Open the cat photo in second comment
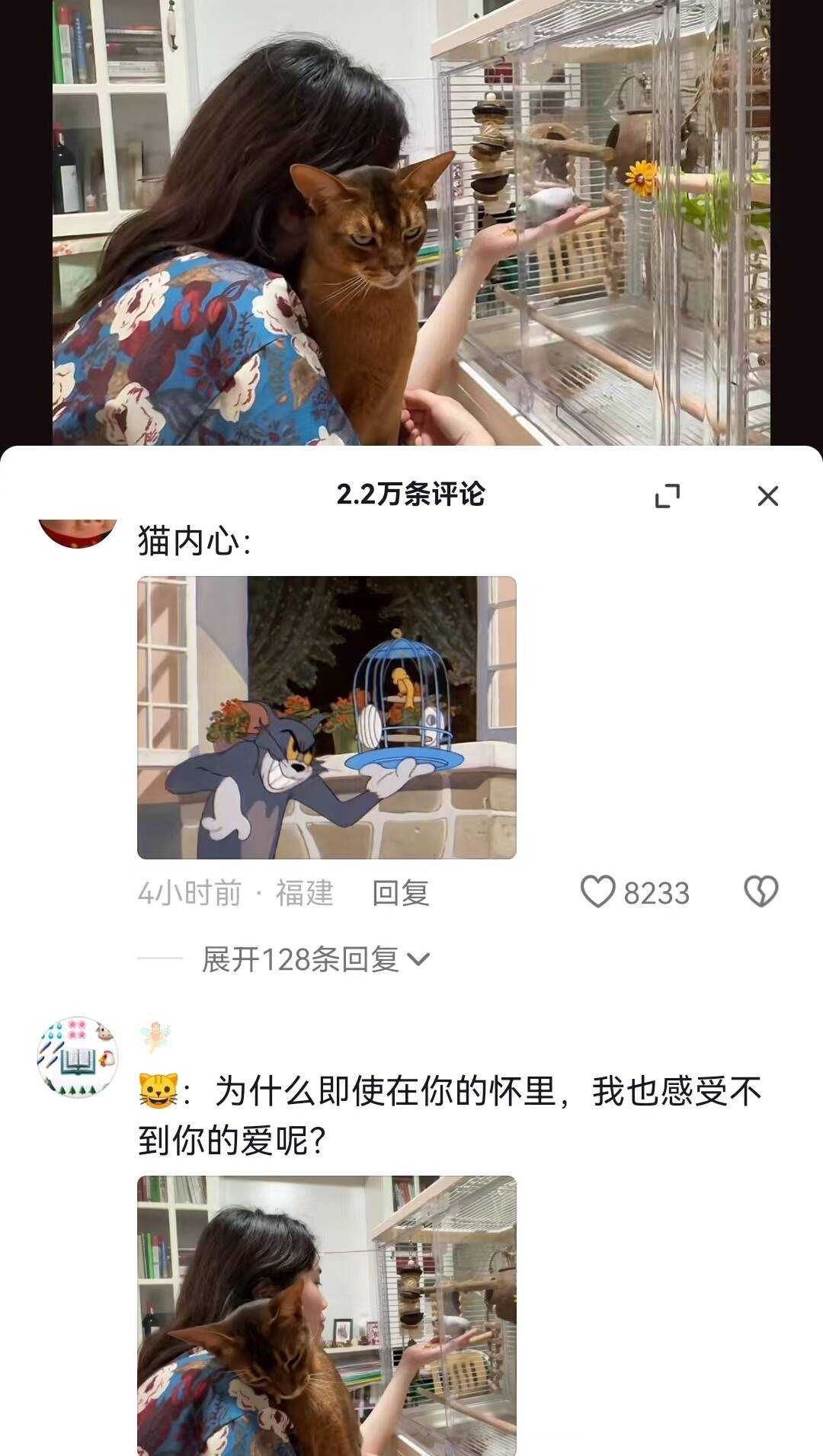The height and width of the screenshot is (1456, 823). [x=326, y=1314]
